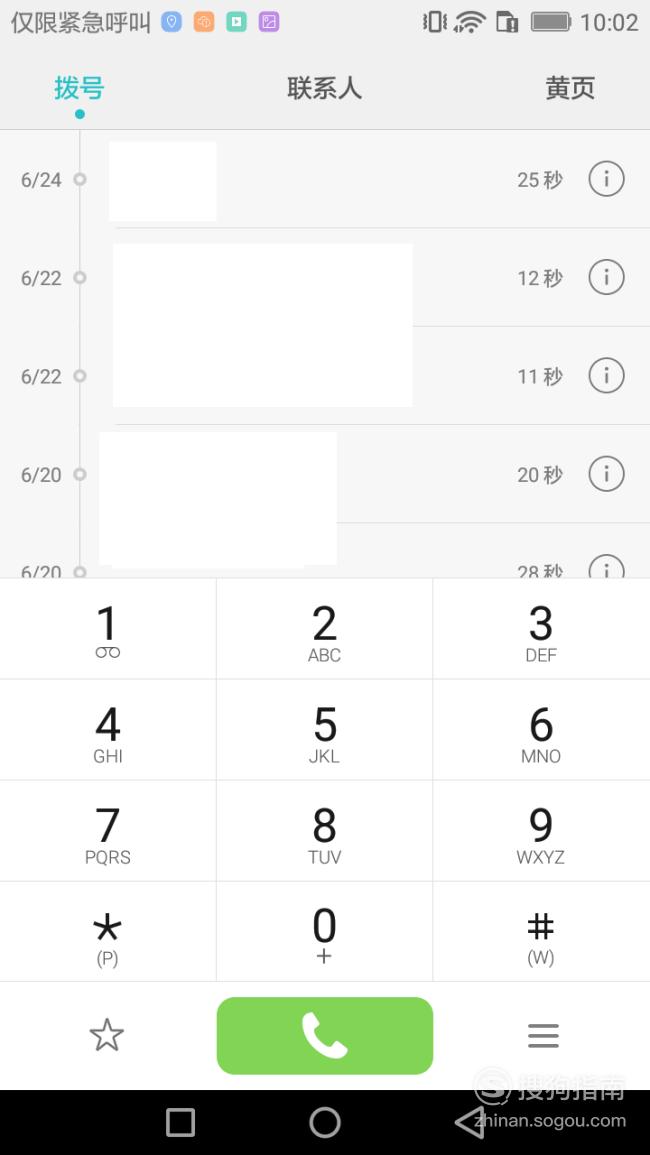Tap the 8 TUV key
Viewport: 650px width, 1155px height.
(324, 831)
